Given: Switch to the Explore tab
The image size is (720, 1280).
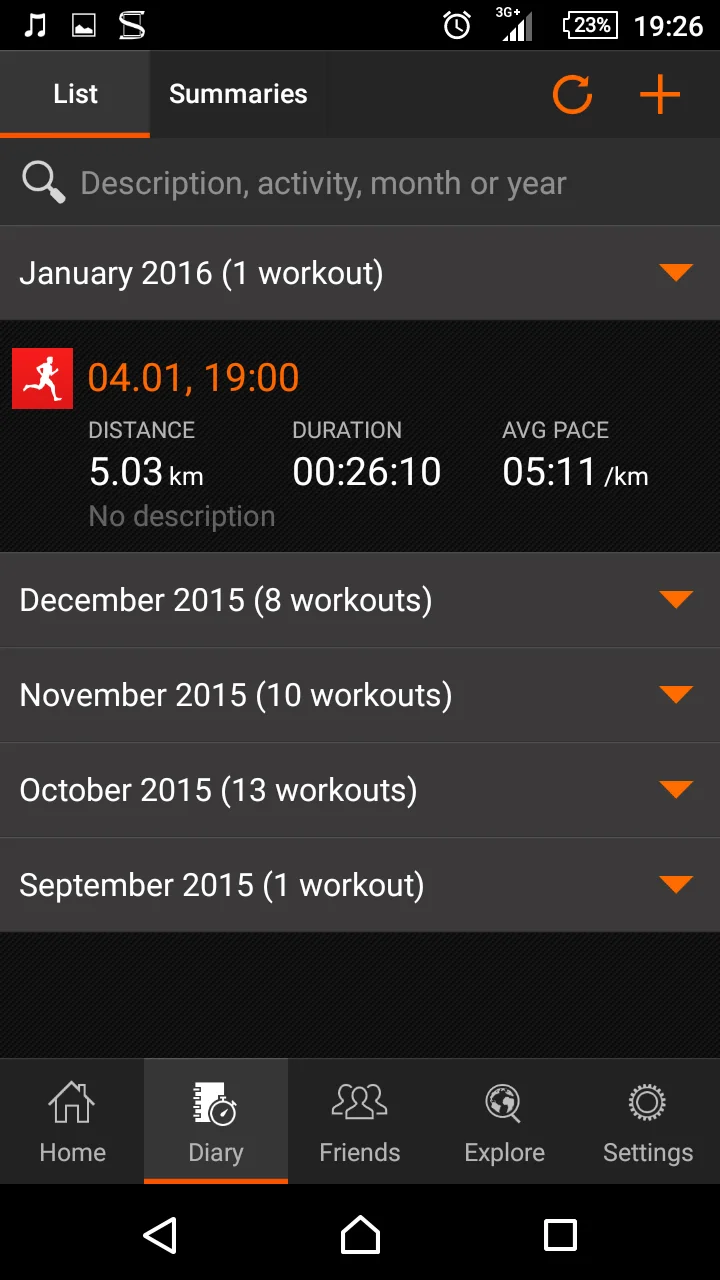Looking at the screenshot, I should [x=504, y=1122].
